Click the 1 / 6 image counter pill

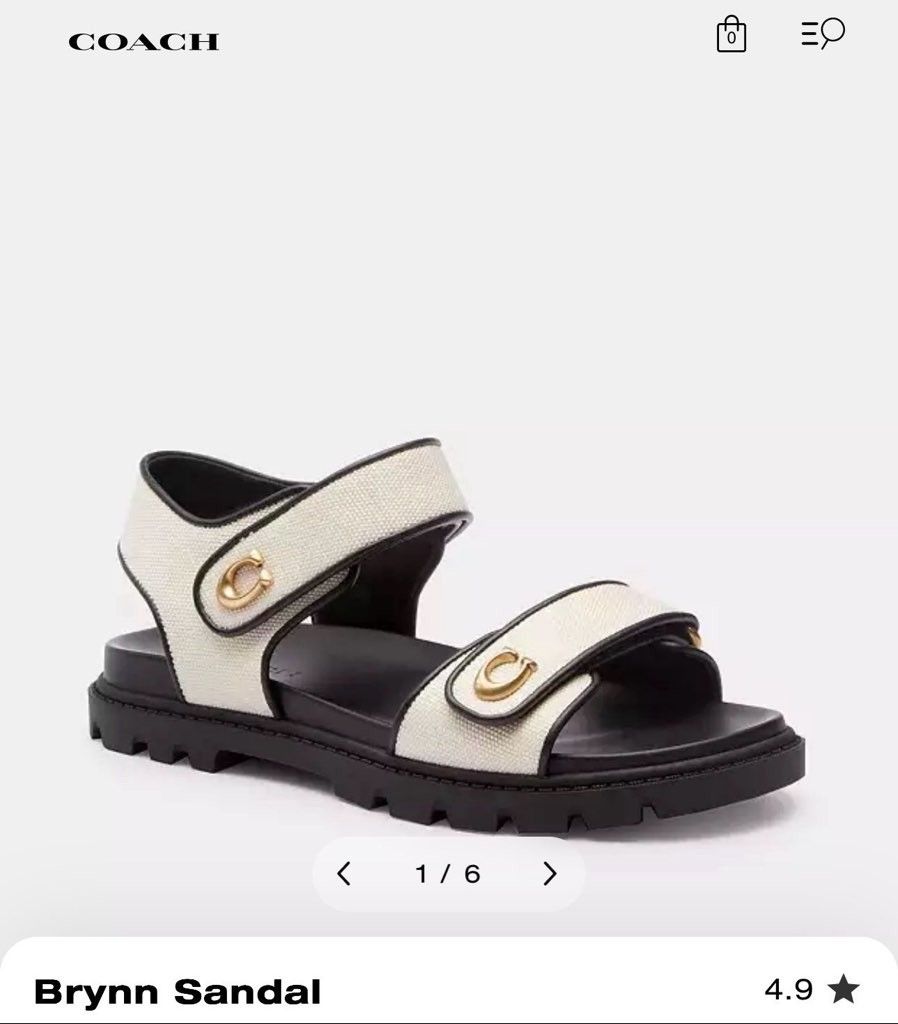pyautogui.click(x=446, y=873)
